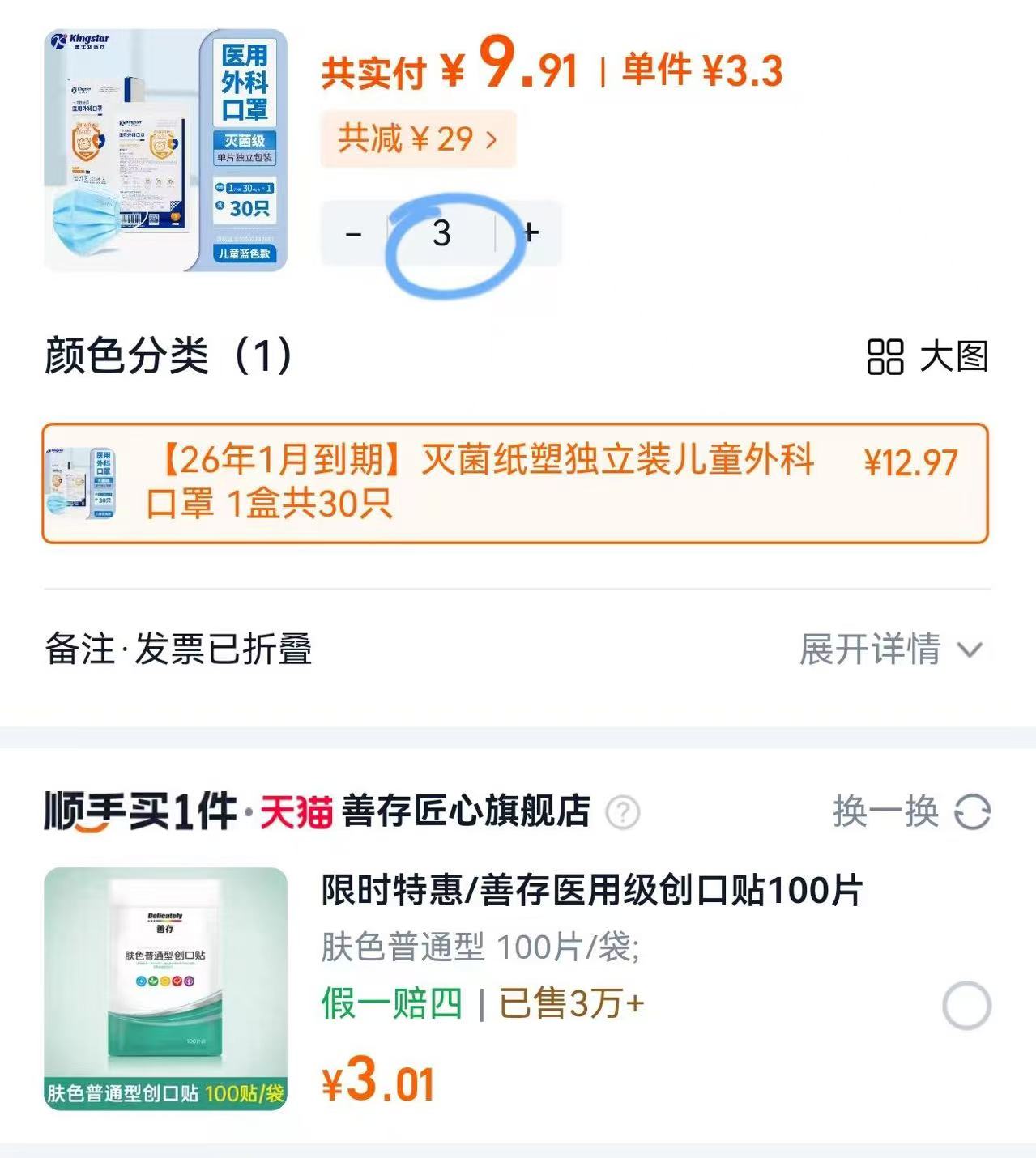Click quantity field showing 3
1036x1158 pixels.
(x=442, y=233)
